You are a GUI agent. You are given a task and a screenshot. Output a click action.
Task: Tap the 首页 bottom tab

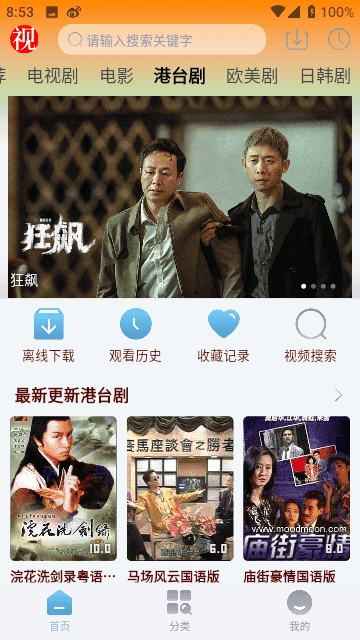pyautogui.click(x=60, y=611)
